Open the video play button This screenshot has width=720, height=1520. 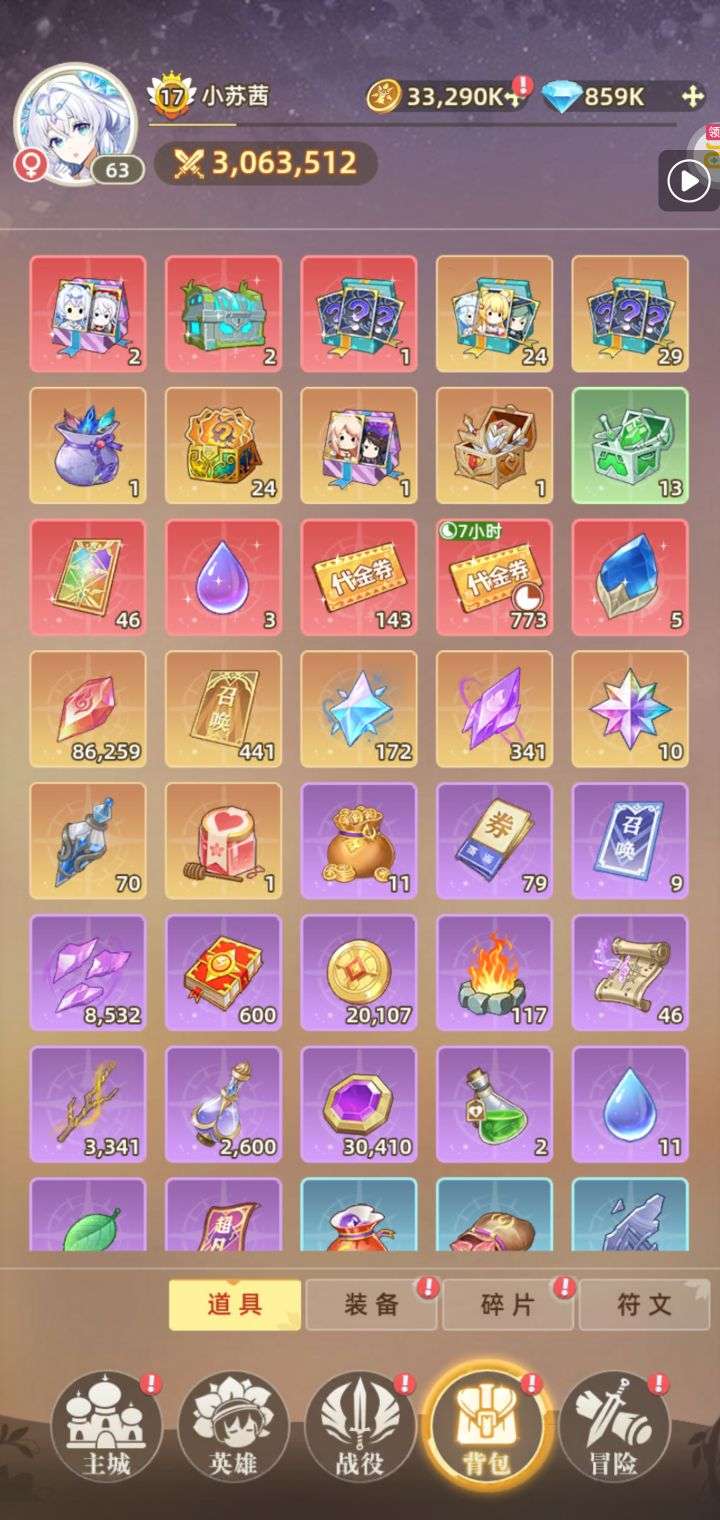[x=688, y=181]
